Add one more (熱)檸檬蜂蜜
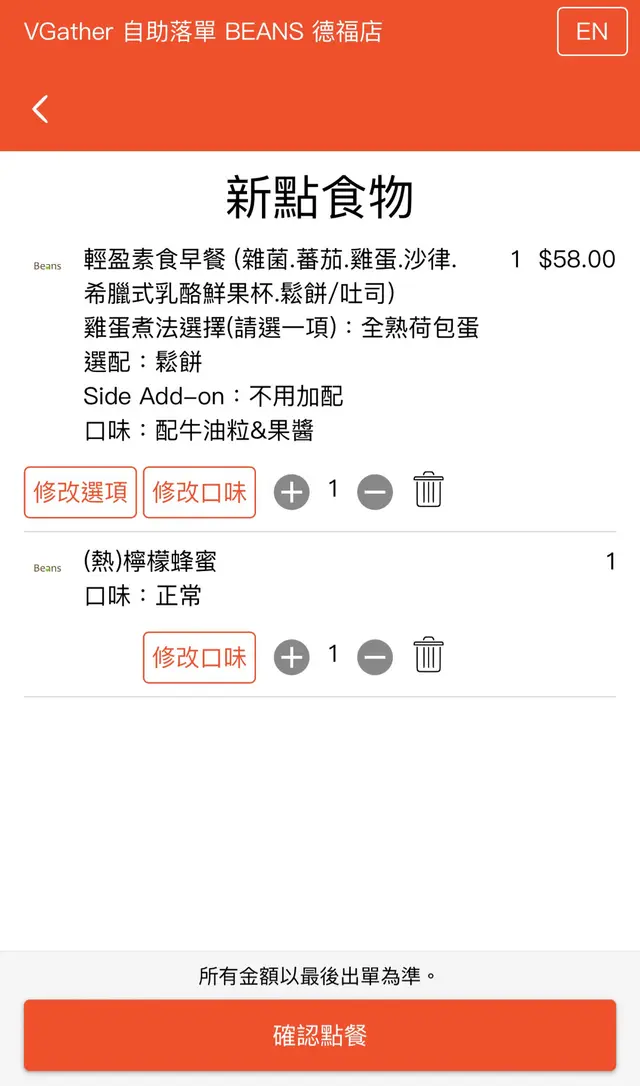 292,657
